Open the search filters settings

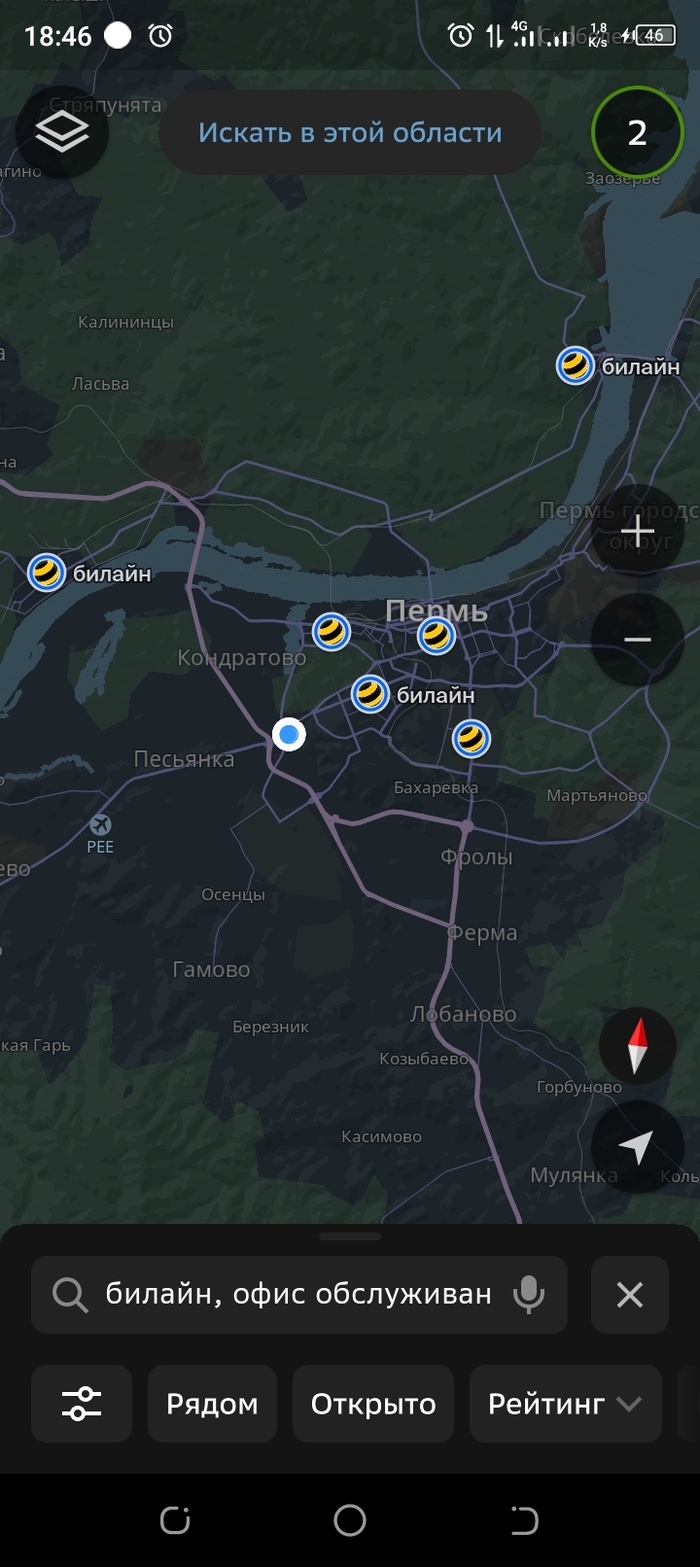coord(81,1404)
